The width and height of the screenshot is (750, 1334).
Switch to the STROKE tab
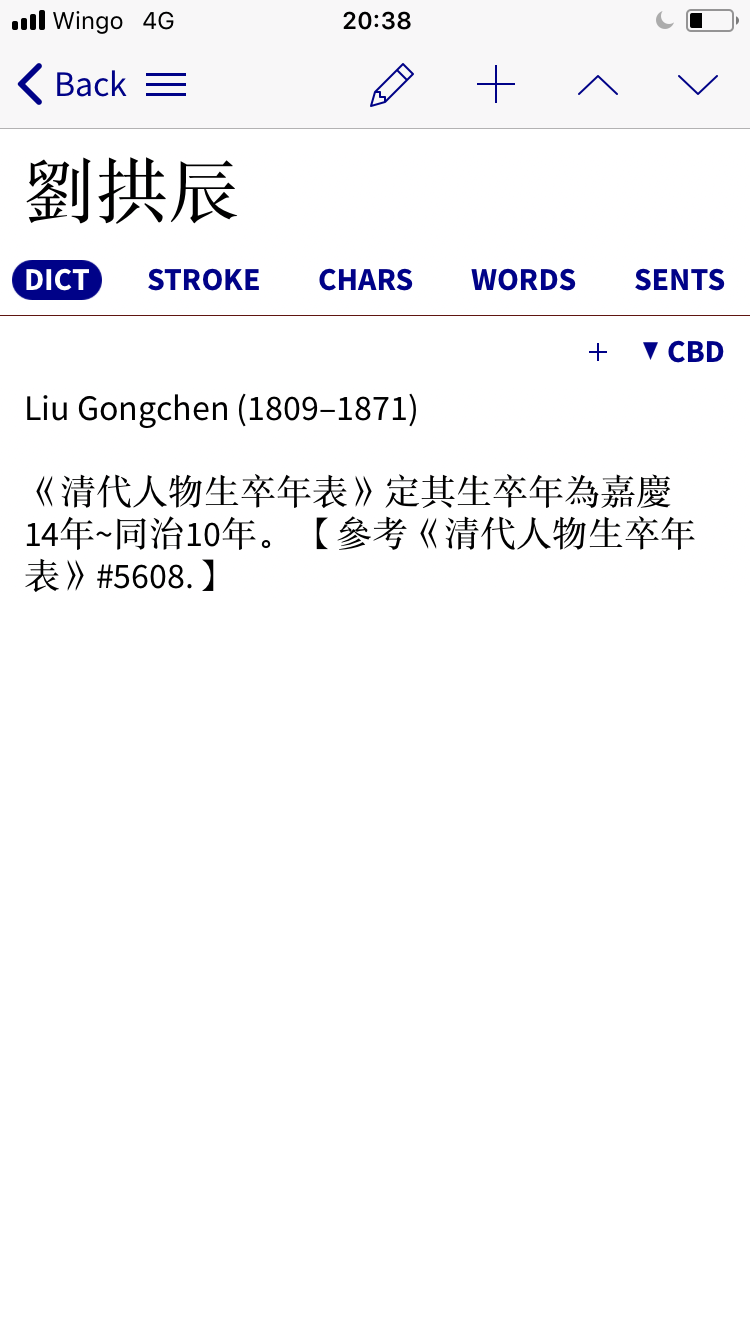pos(204,280)
